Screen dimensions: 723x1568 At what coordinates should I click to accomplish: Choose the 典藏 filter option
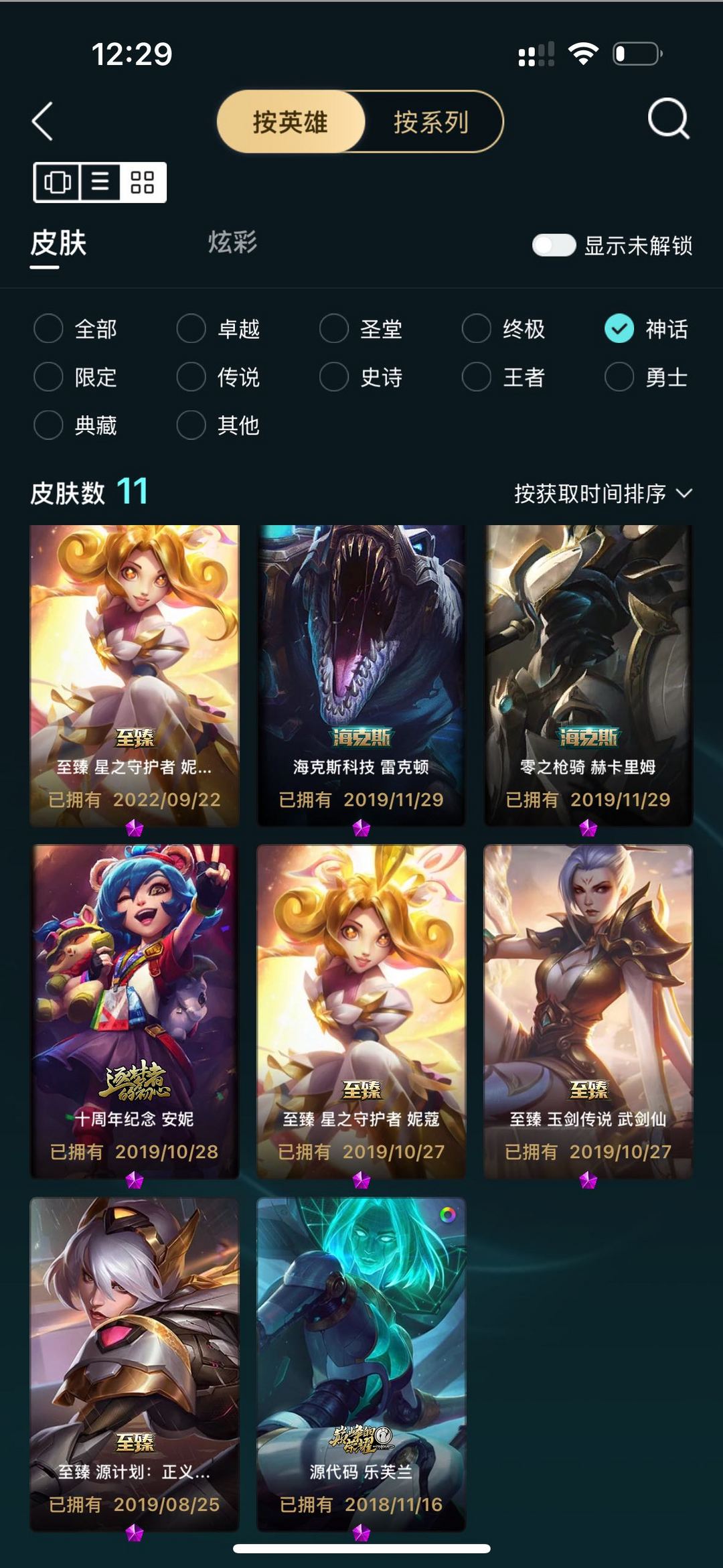coord(76,425)
